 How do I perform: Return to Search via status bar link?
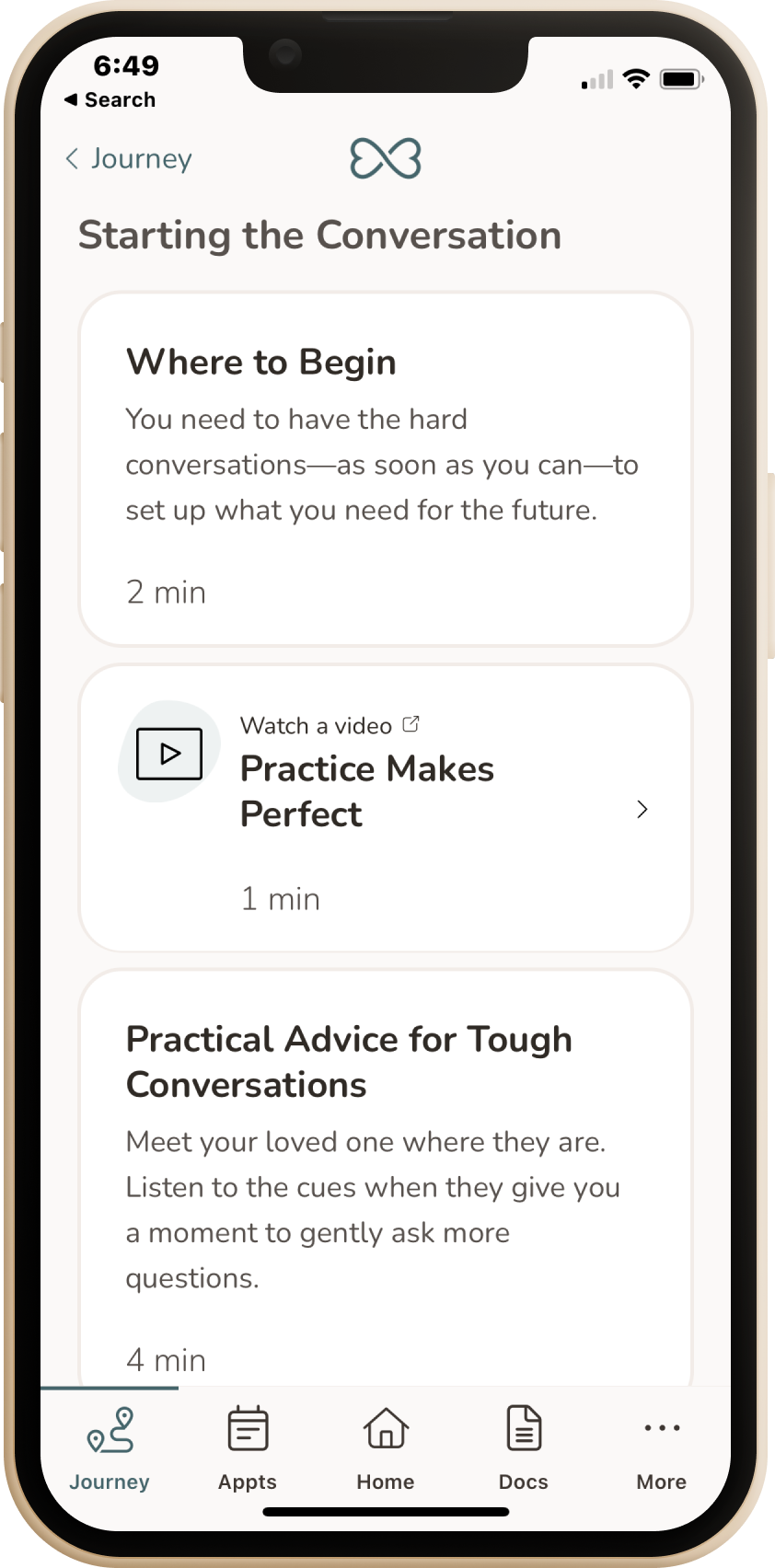(110, 100)
